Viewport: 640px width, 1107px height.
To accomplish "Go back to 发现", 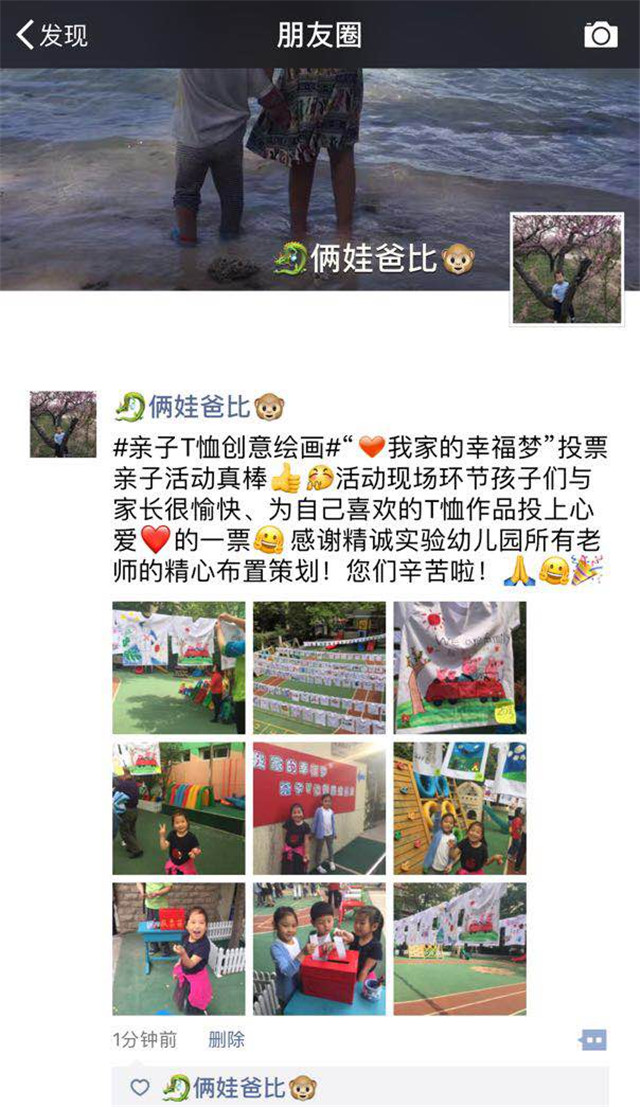I will click(52, 36).
